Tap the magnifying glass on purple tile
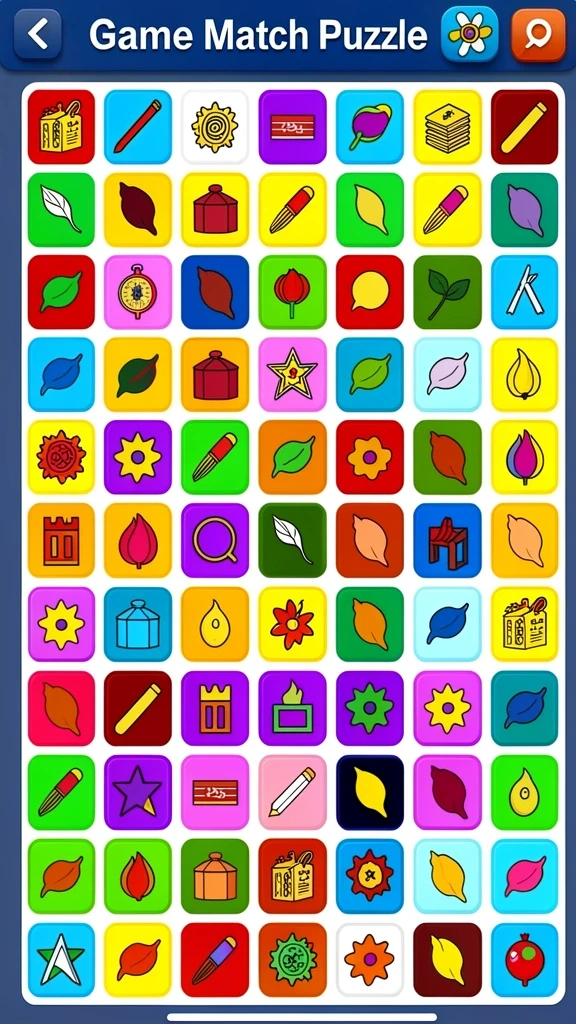This screenshot has height=1024, width=576. 215,540
